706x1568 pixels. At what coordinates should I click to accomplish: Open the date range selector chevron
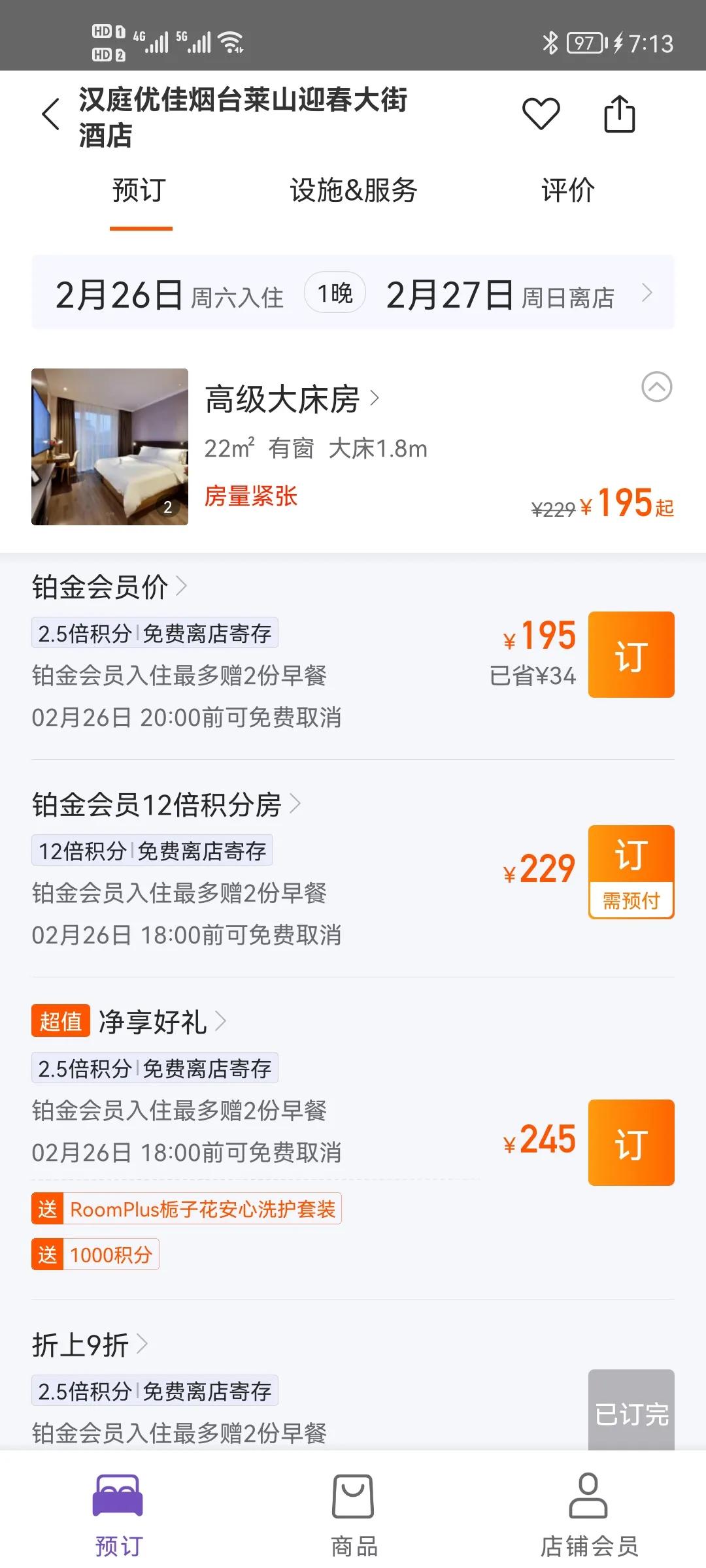(646, 294)
